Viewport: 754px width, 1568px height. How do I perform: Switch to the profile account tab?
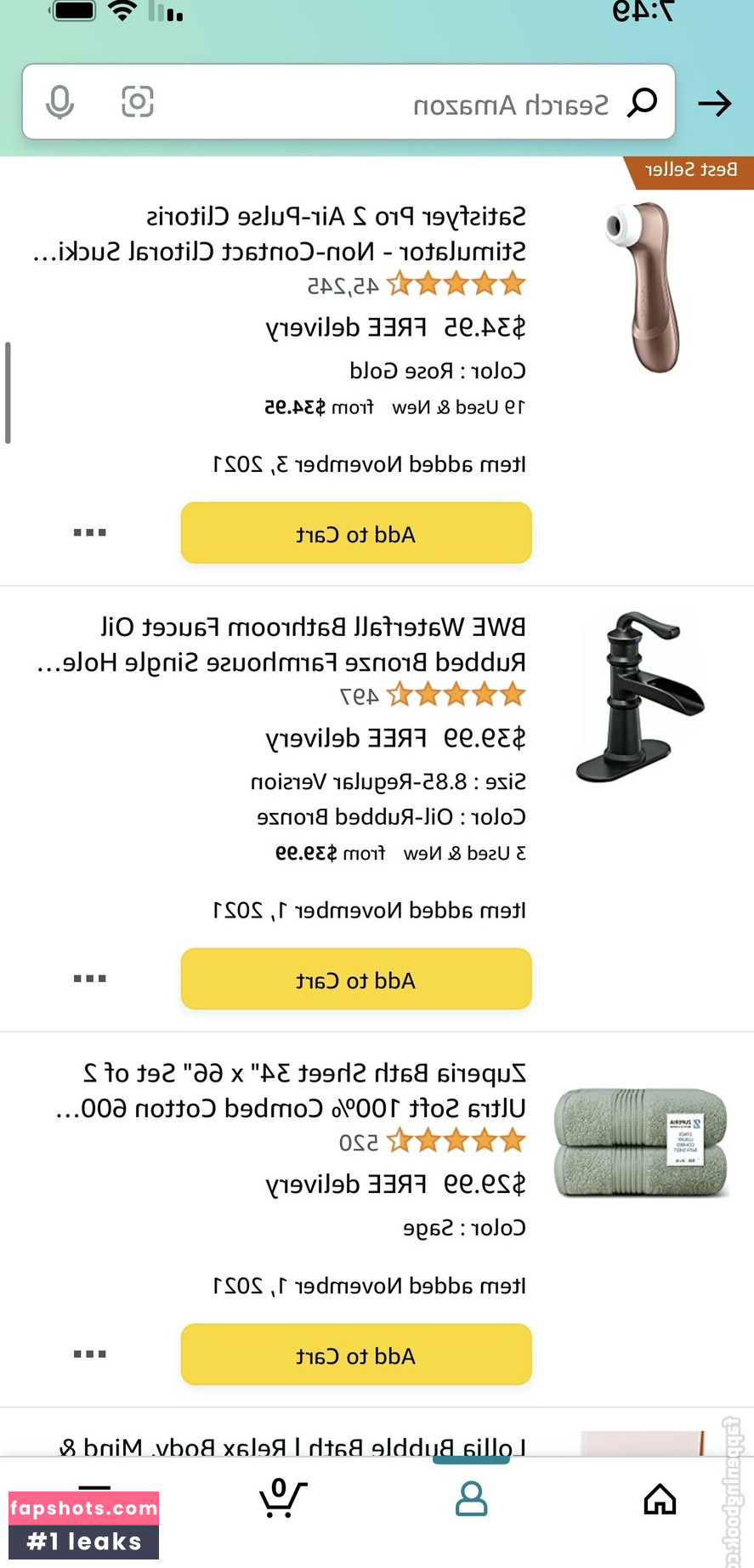[471, 1499]
